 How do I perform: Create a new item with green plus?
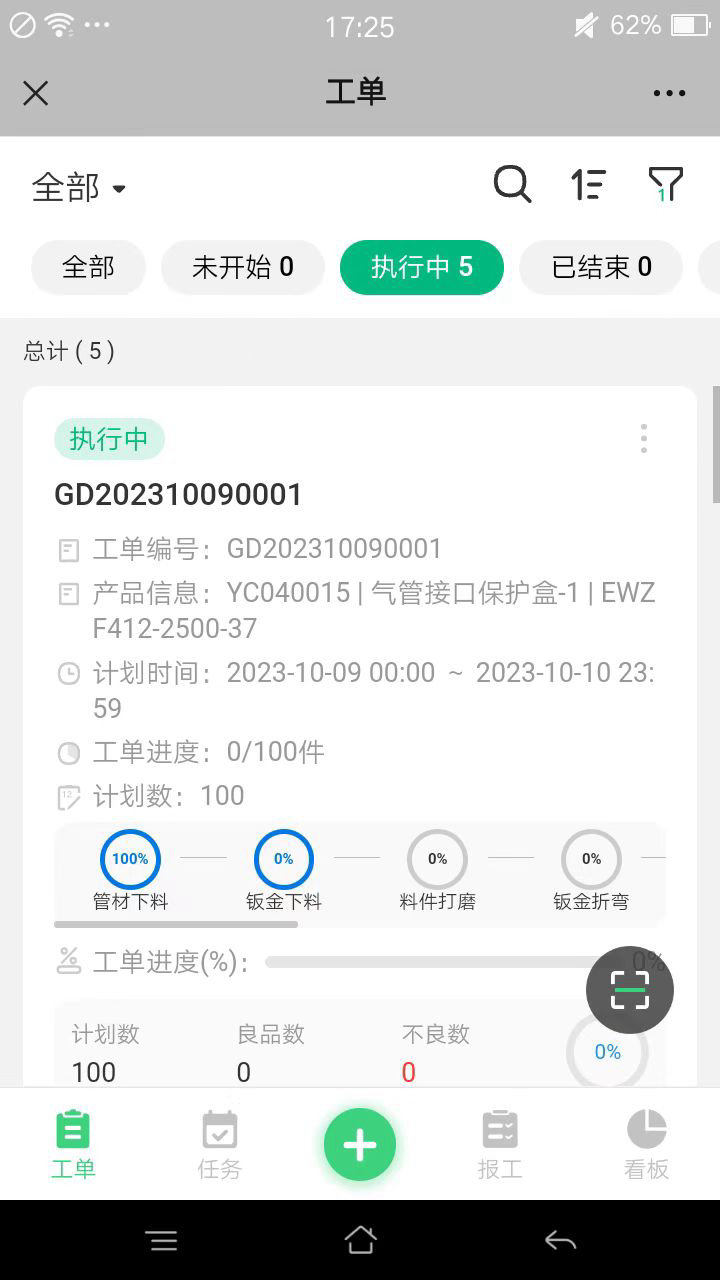(360, 1145)
